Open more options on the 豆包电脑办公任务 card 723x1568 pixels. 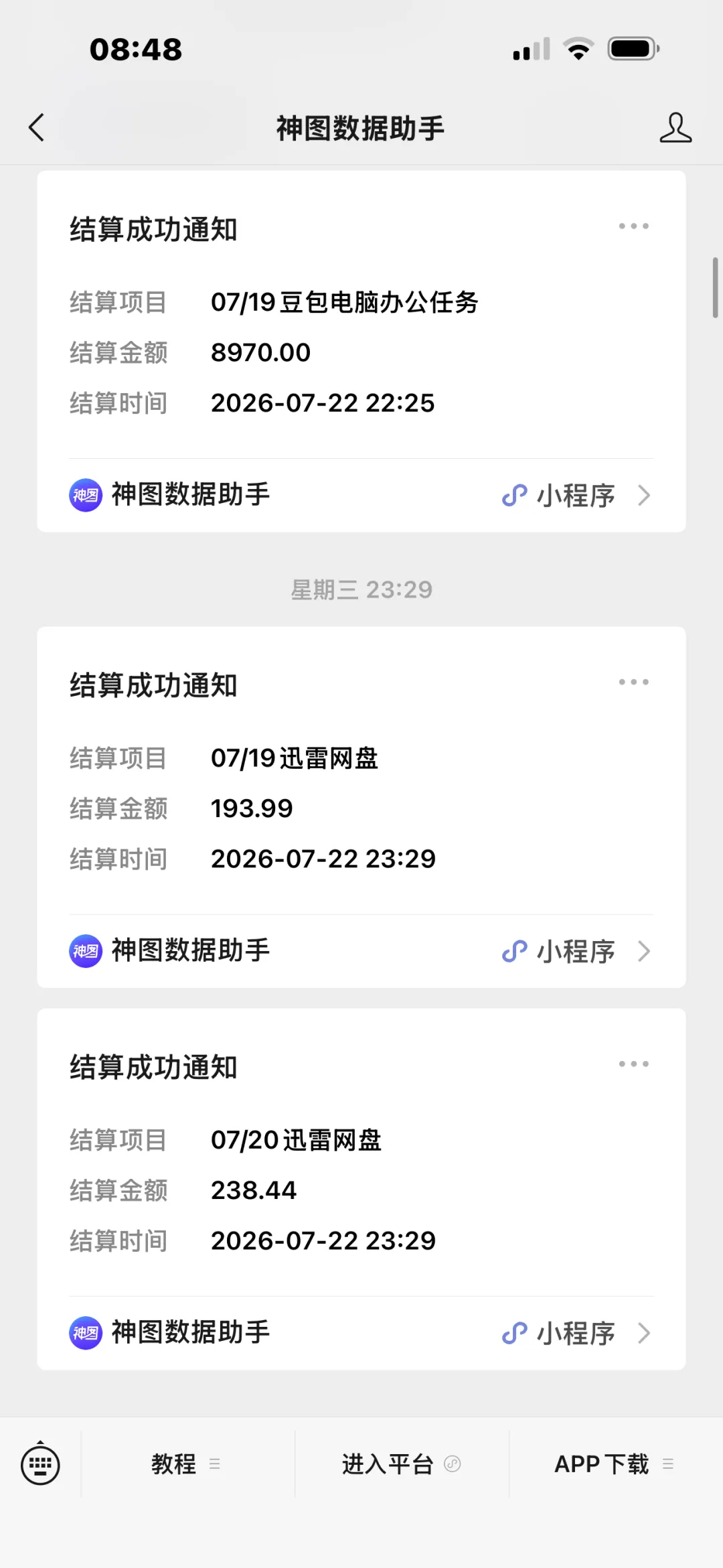[x=633, y=226]
